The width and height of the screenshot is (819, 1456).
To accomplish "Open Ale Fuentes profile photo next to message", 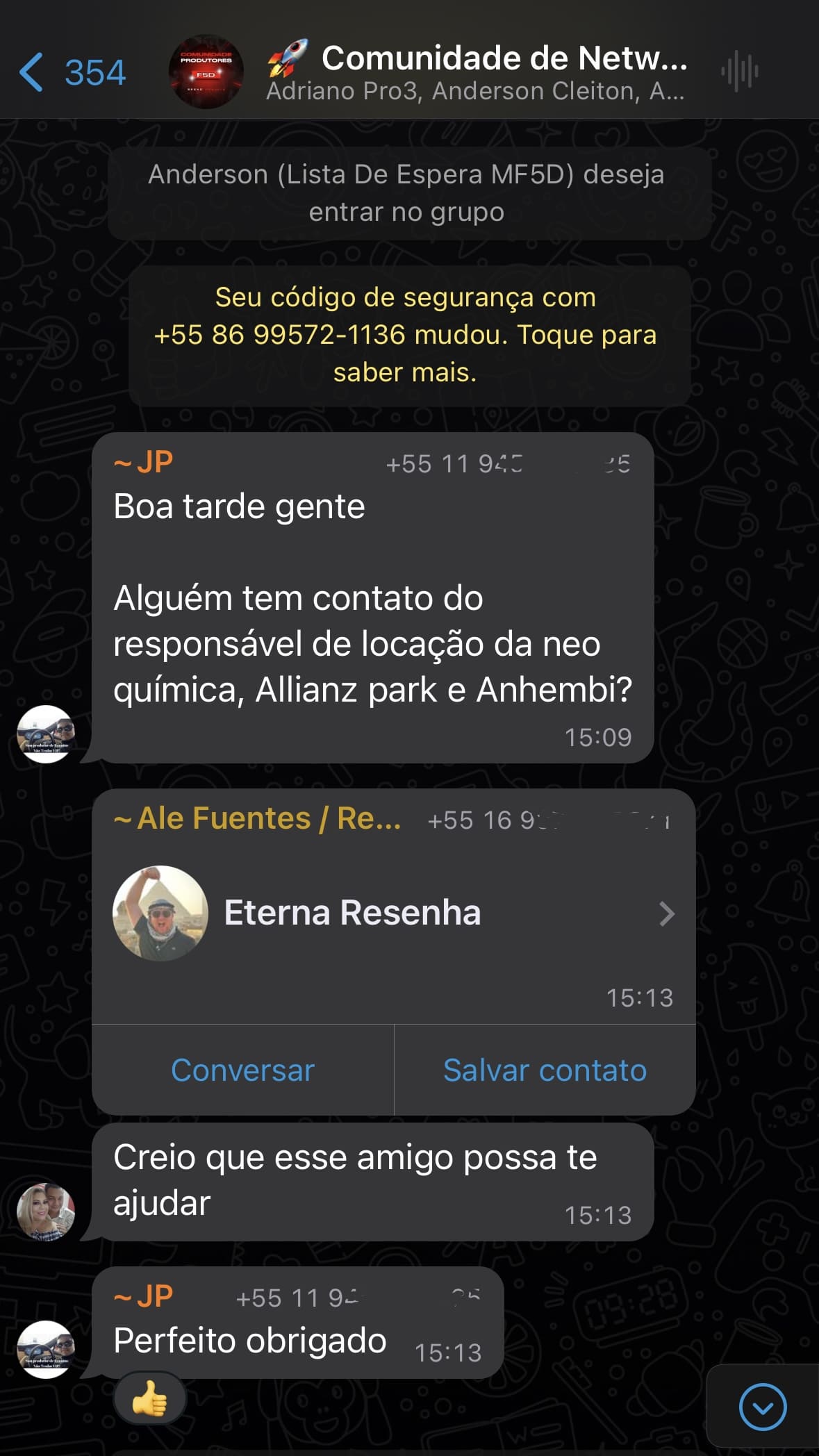I will point(46,1211).
